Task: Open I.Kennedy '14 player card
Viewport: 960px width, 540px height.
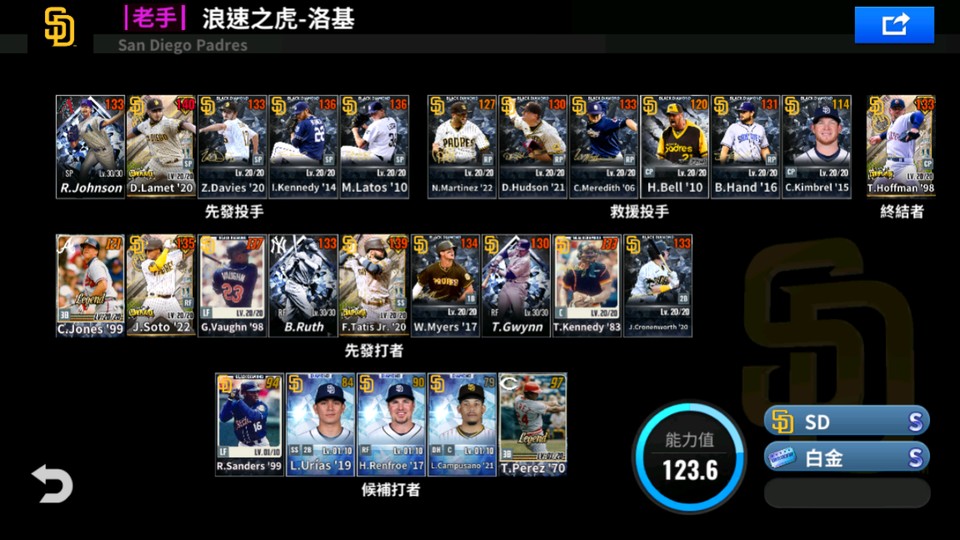Action: click(303, 146)
